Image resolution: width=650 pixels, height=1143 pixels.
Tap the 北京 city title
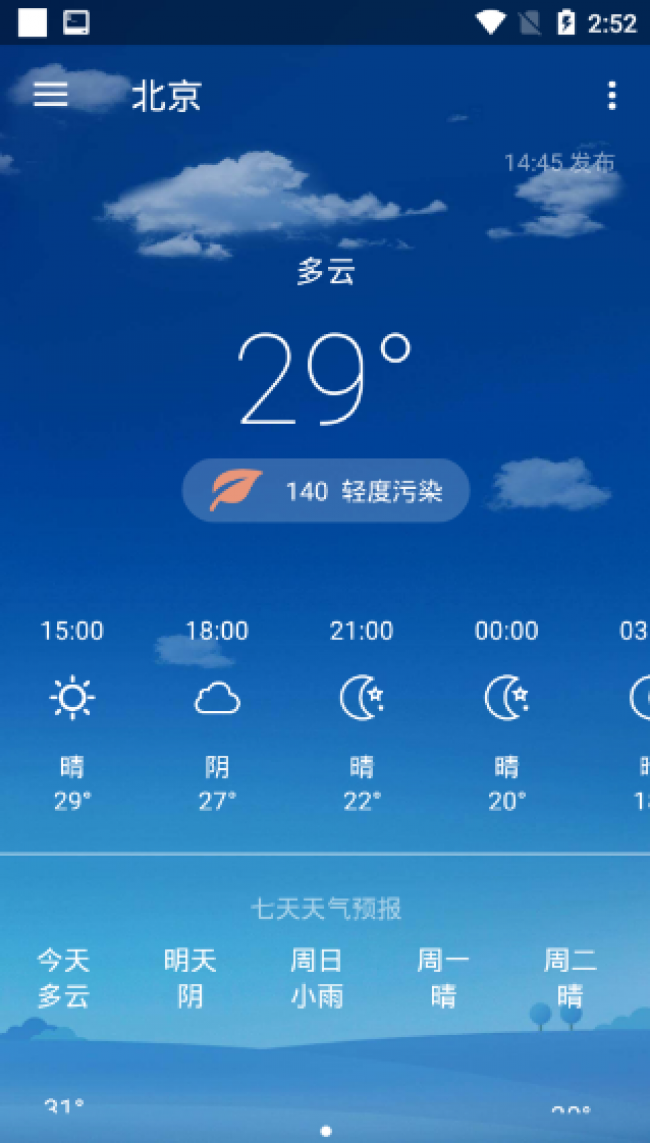point(166,96)
